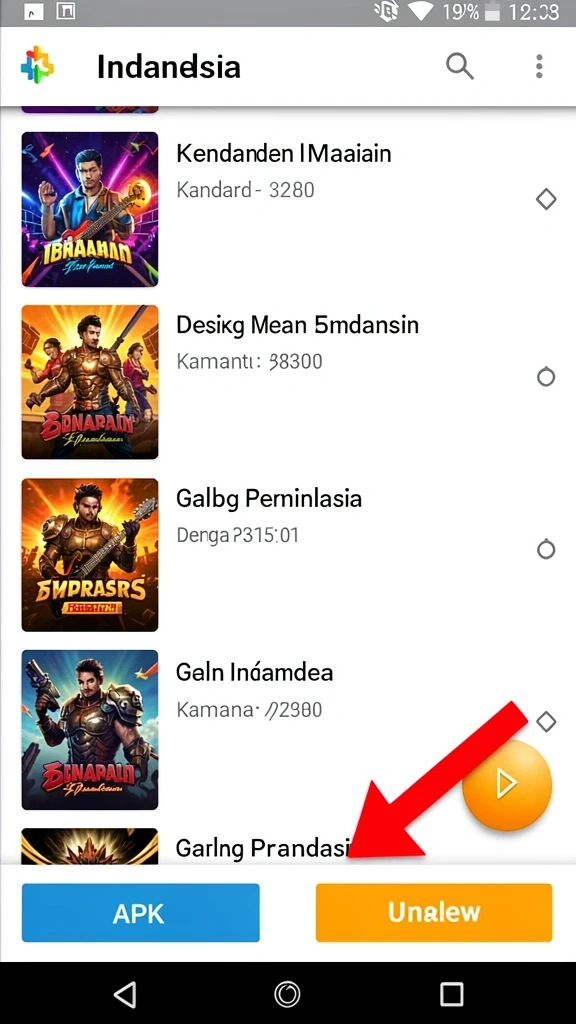The image size is (576, 1024).
Task: Open the Desikg Mean 5mdansin entry
Action: point(288,381)
